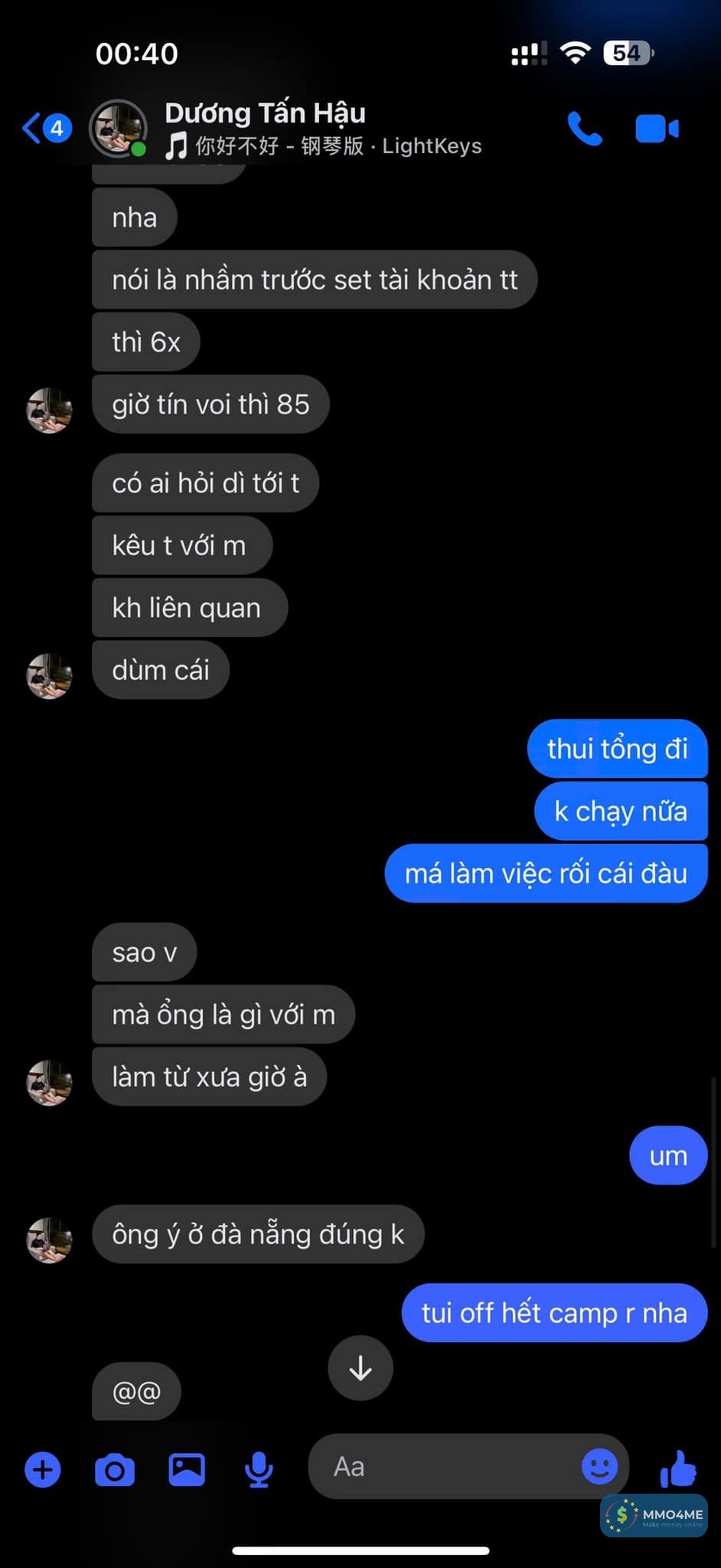The image size is (721, 1568).
Task: Open Dương Tấn Hậu's profile header
Action: pos(264,114)
